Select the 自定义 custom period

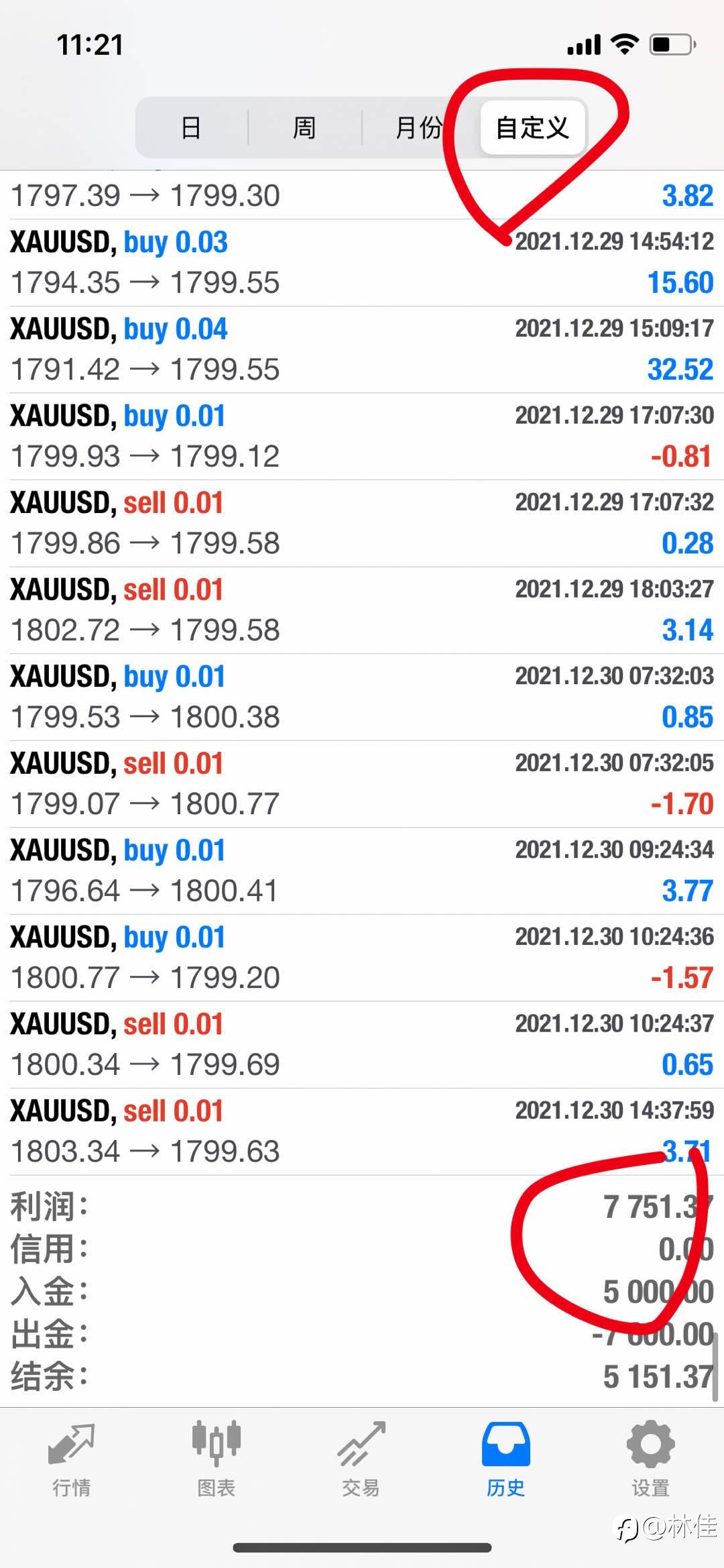532,127
